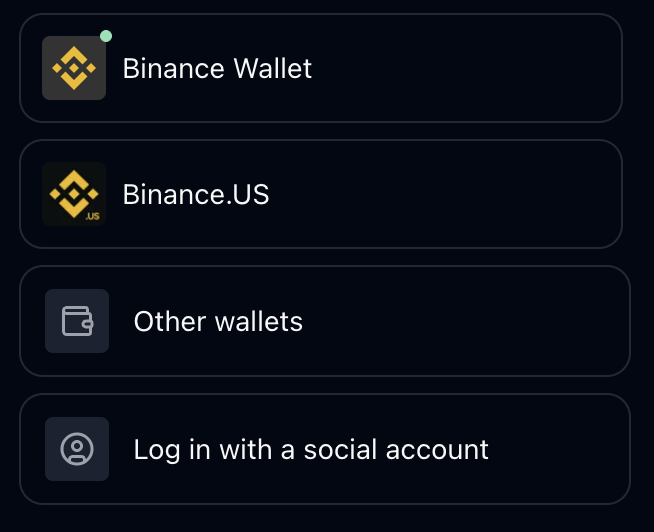
Task: Choose Binance.US to connect
Action: 320,194
